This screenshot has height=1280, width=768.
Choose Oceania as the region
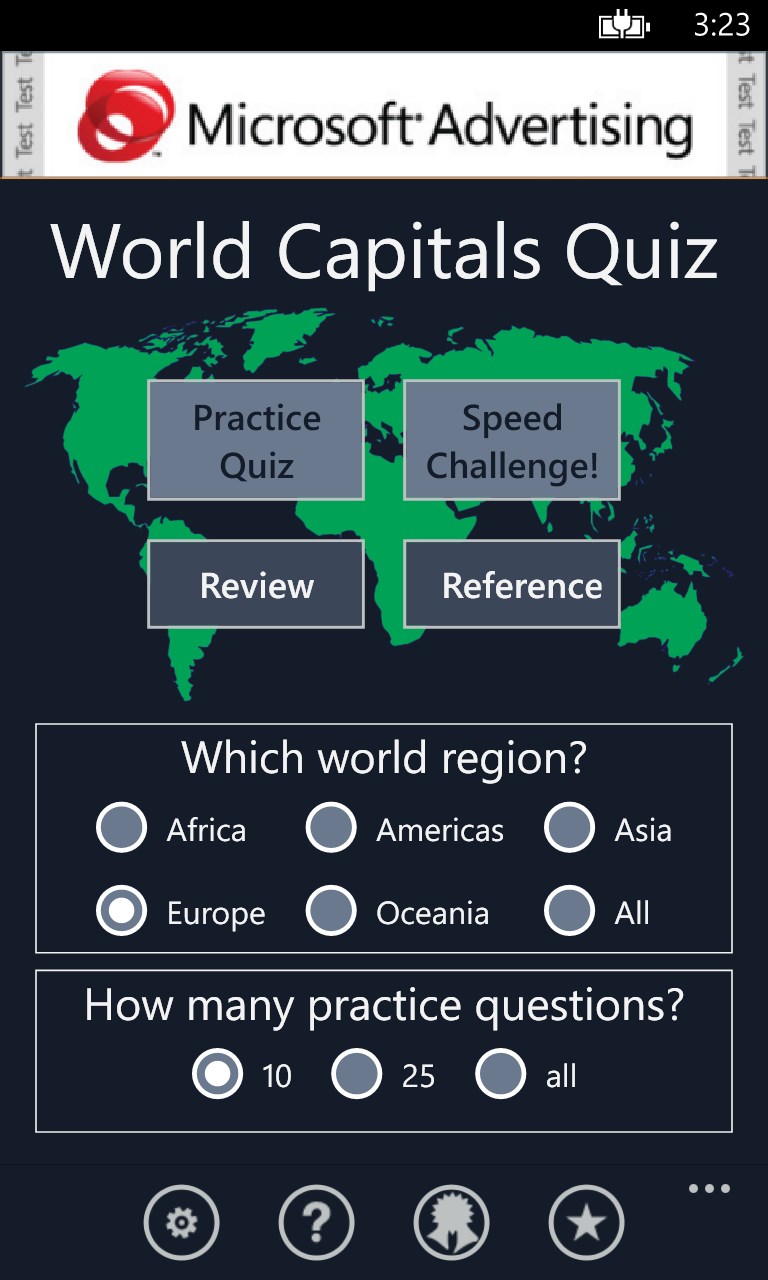[331, 912]
